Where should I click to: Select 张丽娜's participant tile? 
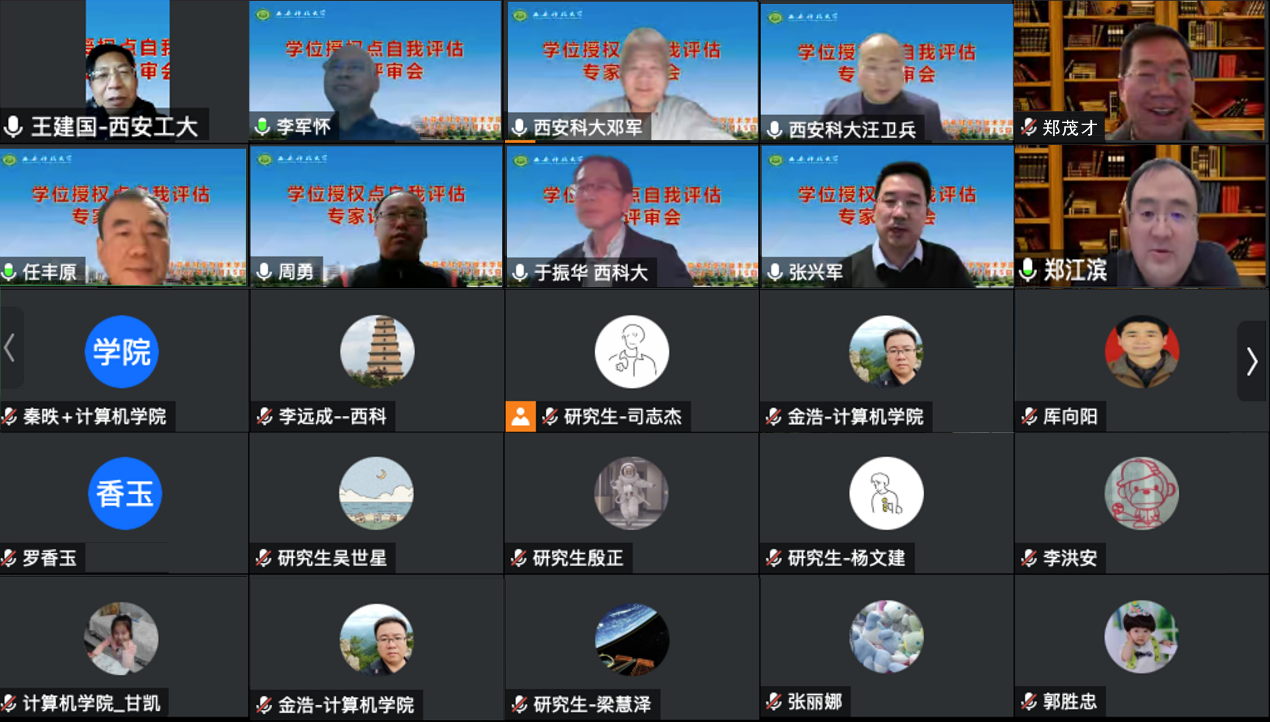pyautogui.click(x=886, y=646)
